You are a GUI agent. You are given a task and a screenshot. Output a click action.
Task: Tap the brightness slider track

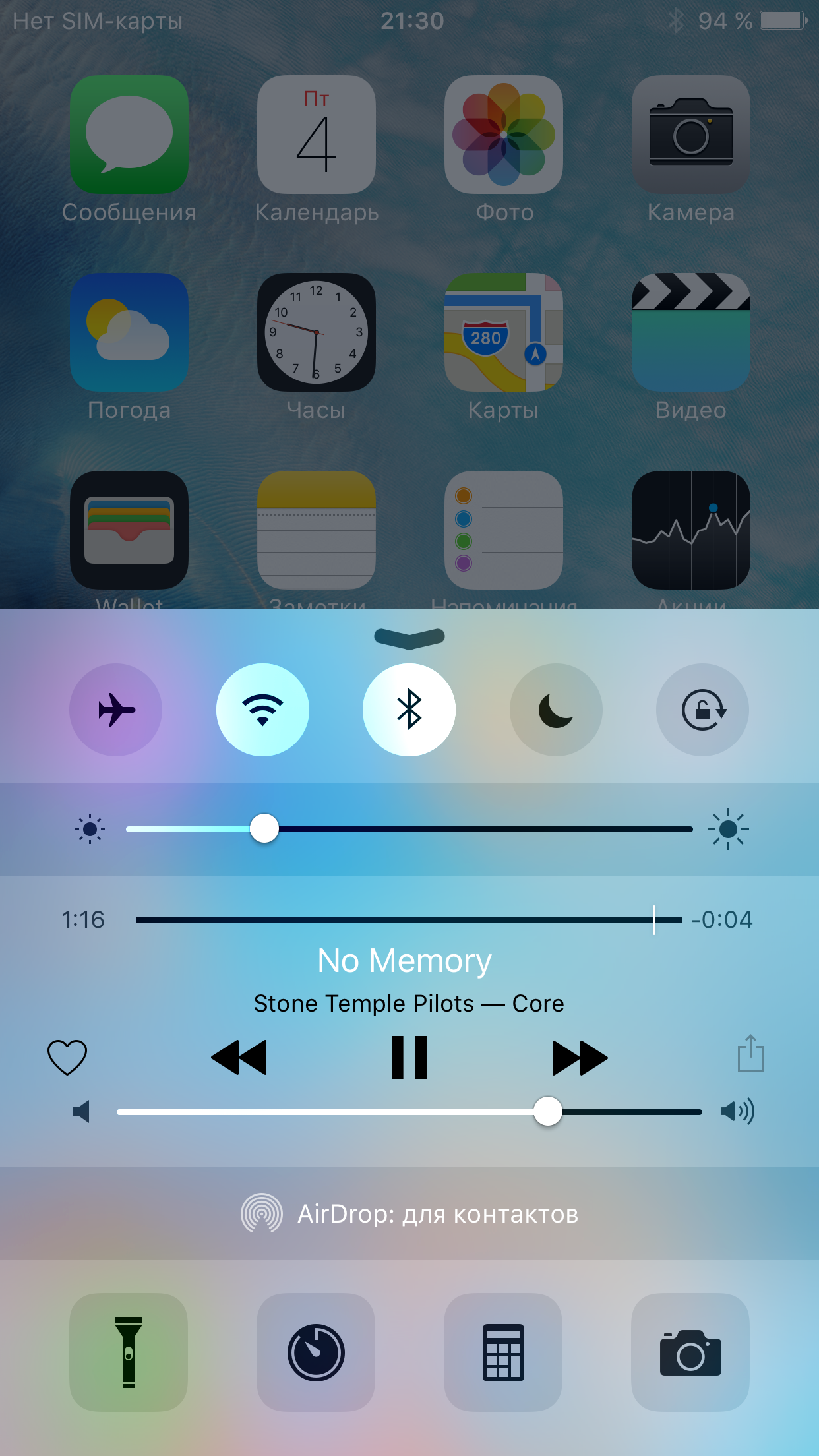(409, 829)
